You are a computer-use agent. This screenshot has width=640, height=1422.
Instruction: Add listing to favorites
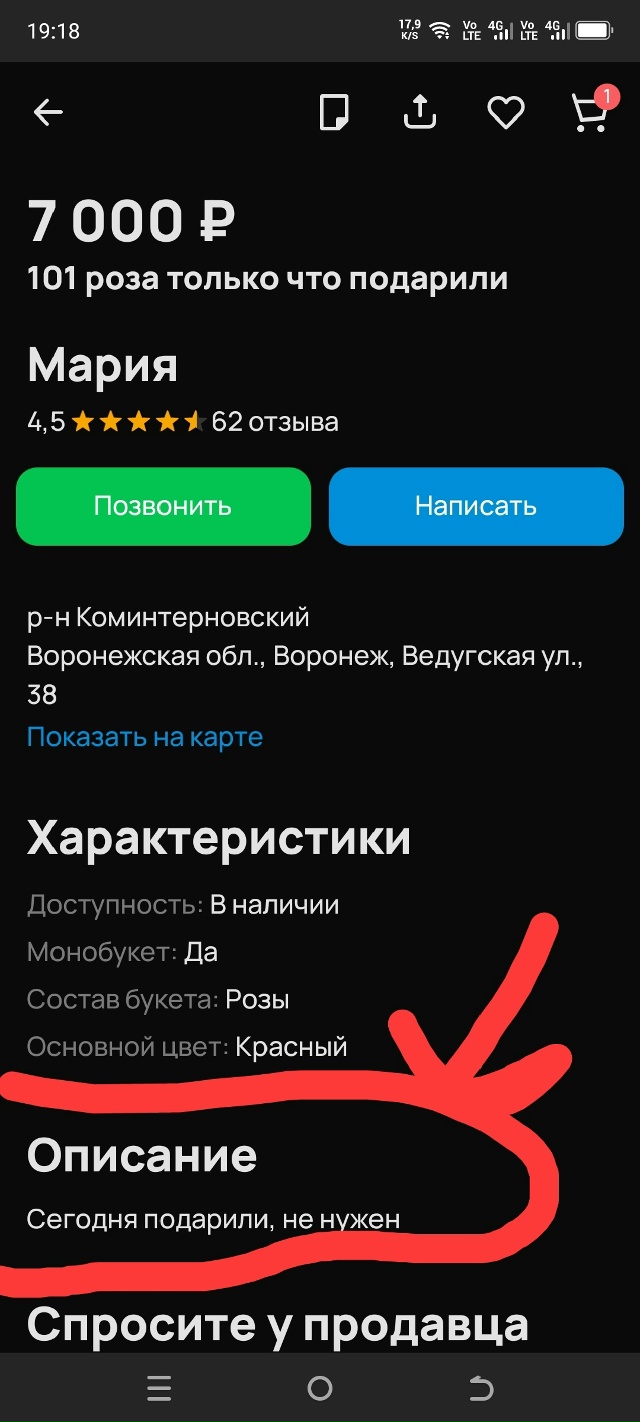tap(505, 114)
